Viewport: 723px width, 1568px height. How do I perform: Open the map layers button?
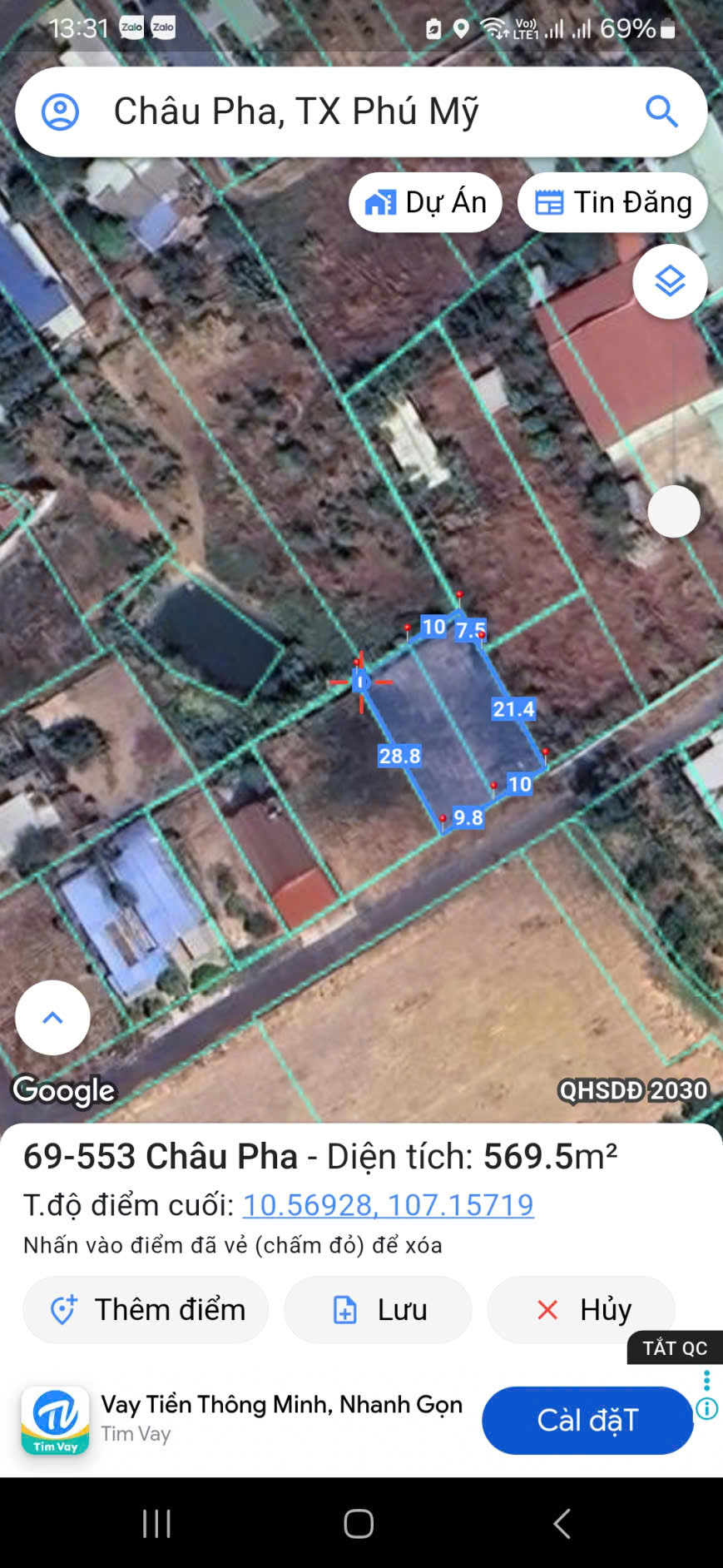670,281
